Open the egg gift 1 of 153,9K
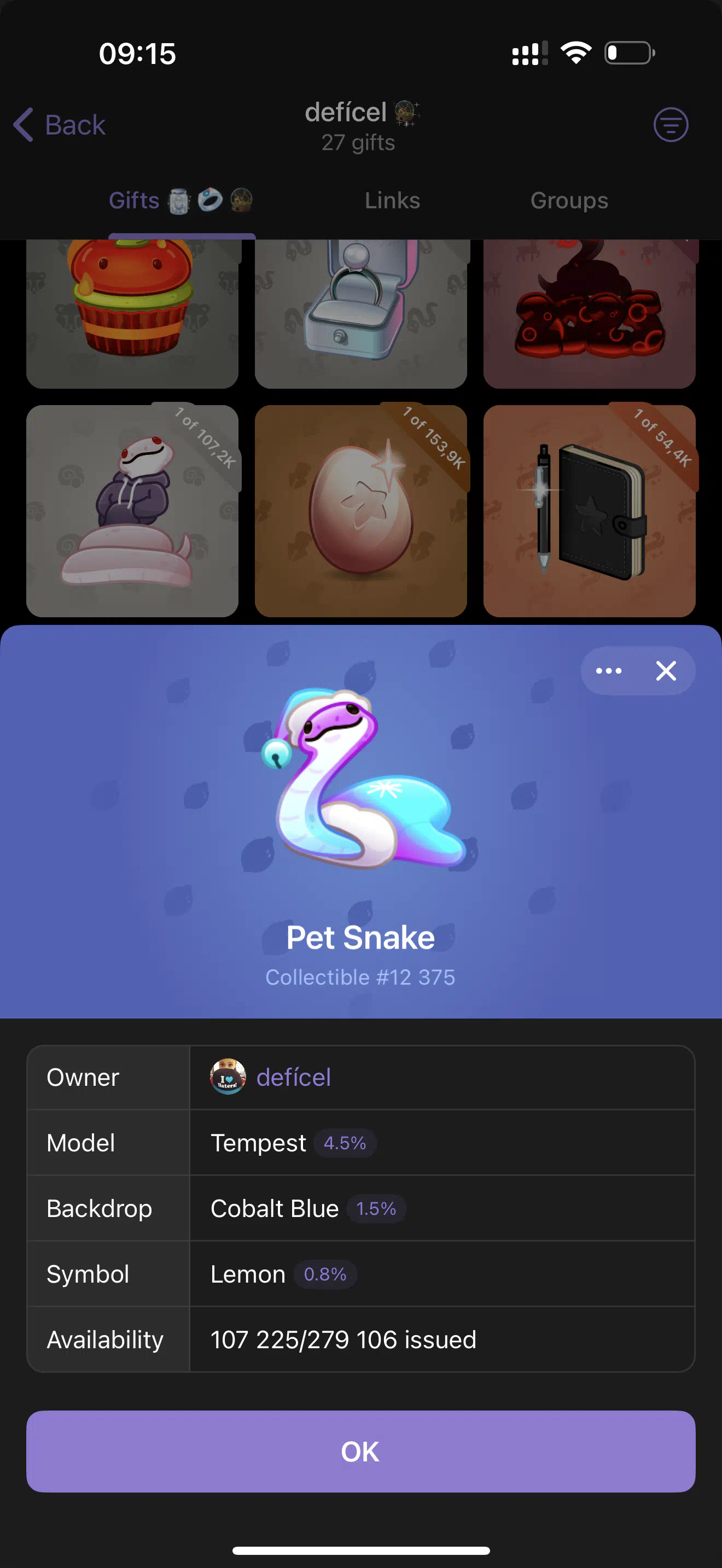 point(360,511)
